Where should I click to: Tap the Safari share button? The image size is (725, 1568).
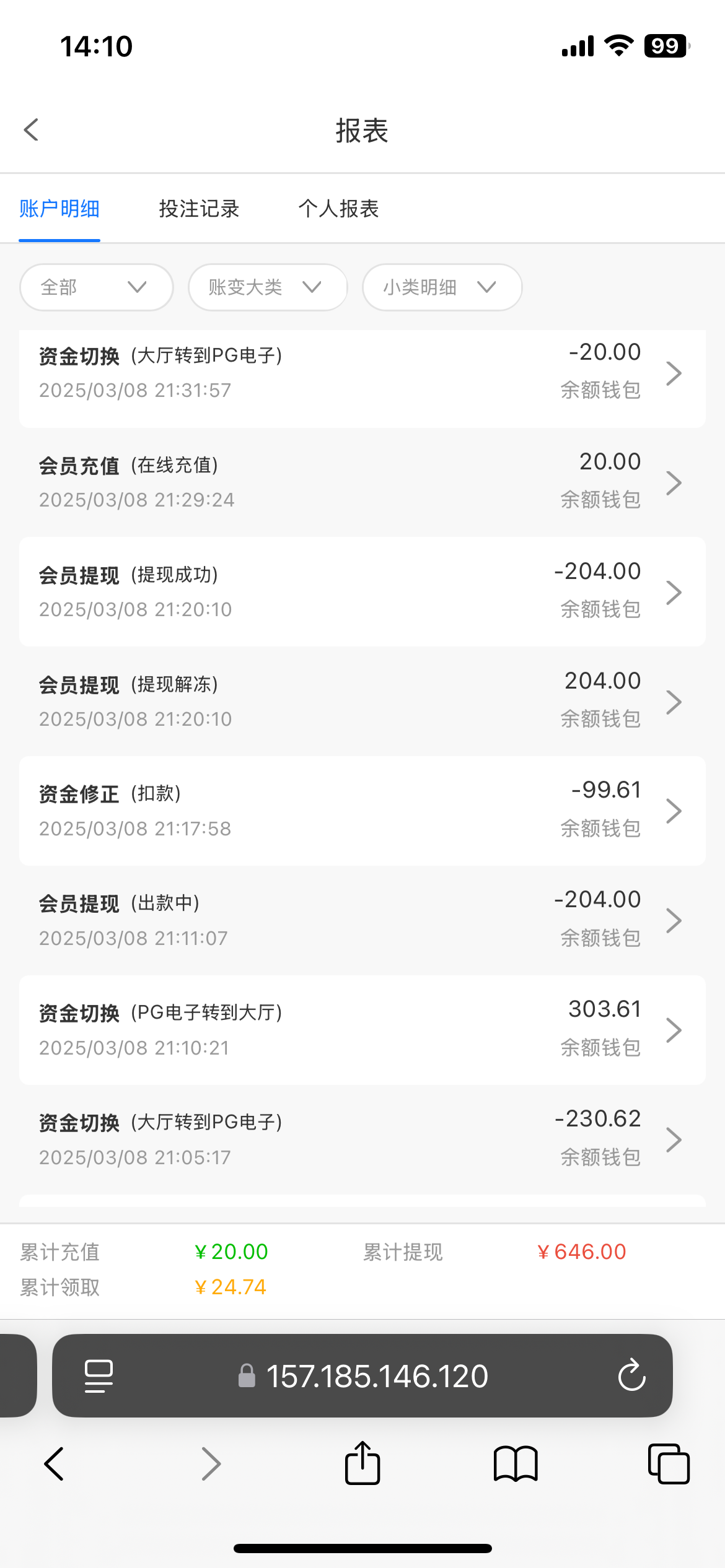[362, 1463]
